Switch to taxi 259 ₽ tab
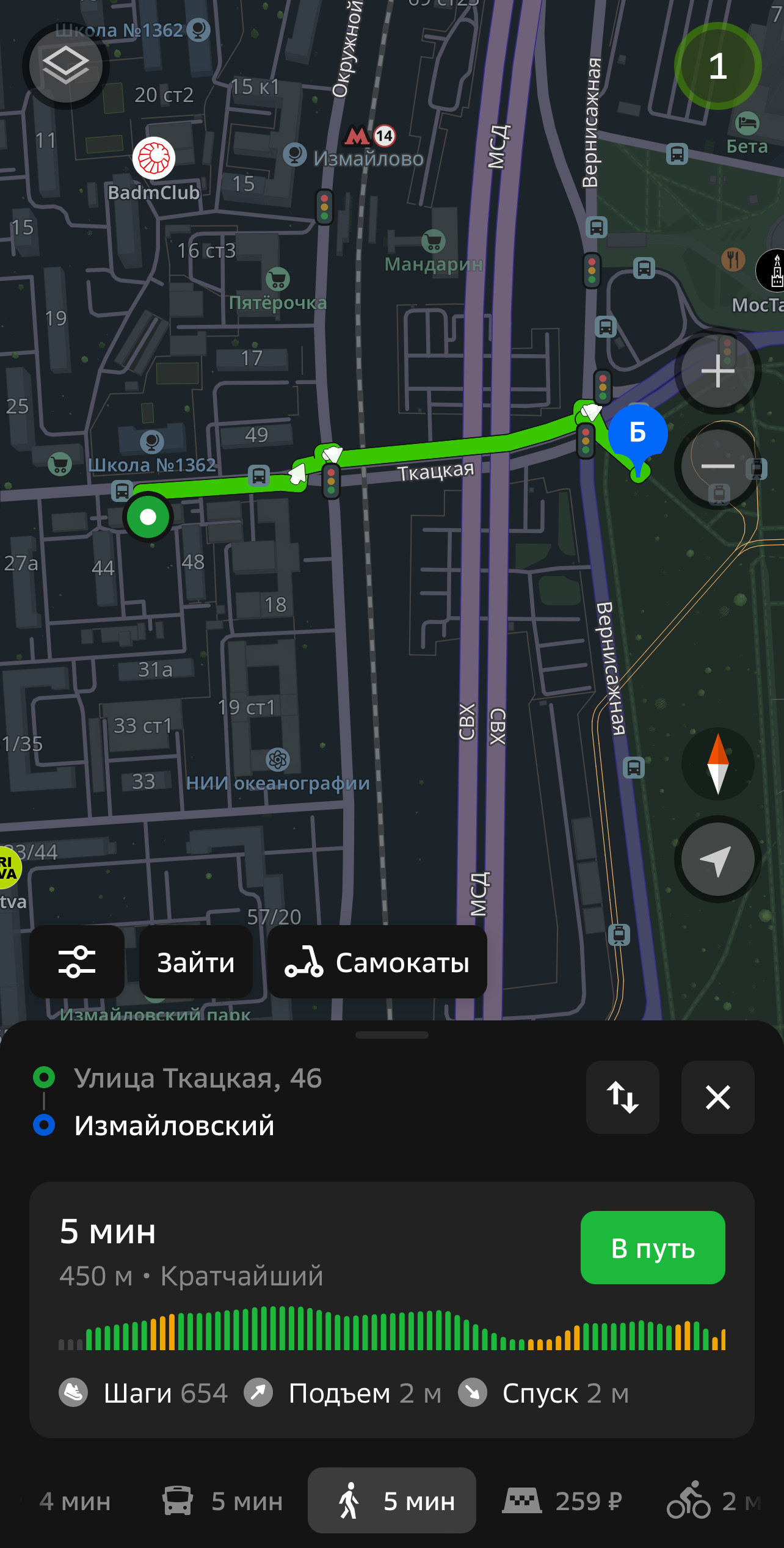784x1548 pixels. point(562,1500)
